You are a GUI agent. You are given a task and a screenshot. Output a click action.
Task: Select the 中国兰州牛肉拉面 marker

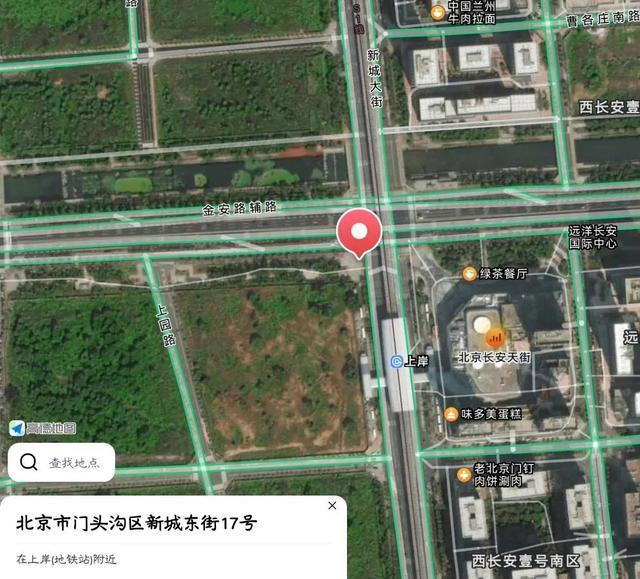click(x=437, y=12)
